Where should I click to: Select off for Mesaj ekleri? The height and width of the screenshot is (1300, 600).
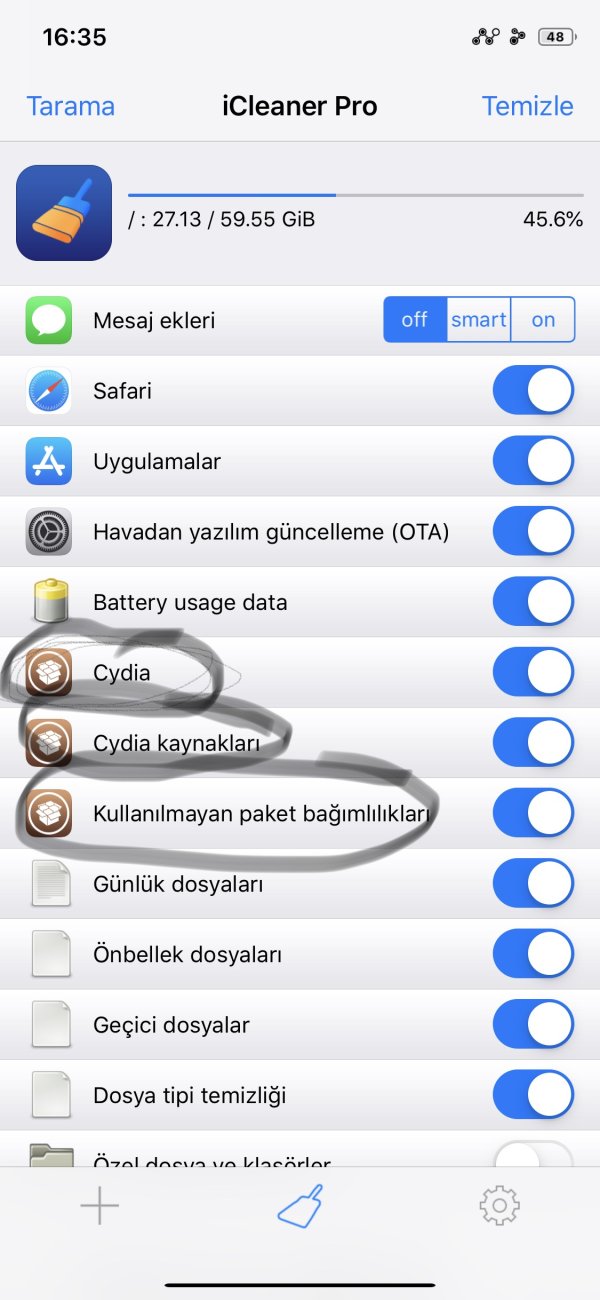coord(414,320)
